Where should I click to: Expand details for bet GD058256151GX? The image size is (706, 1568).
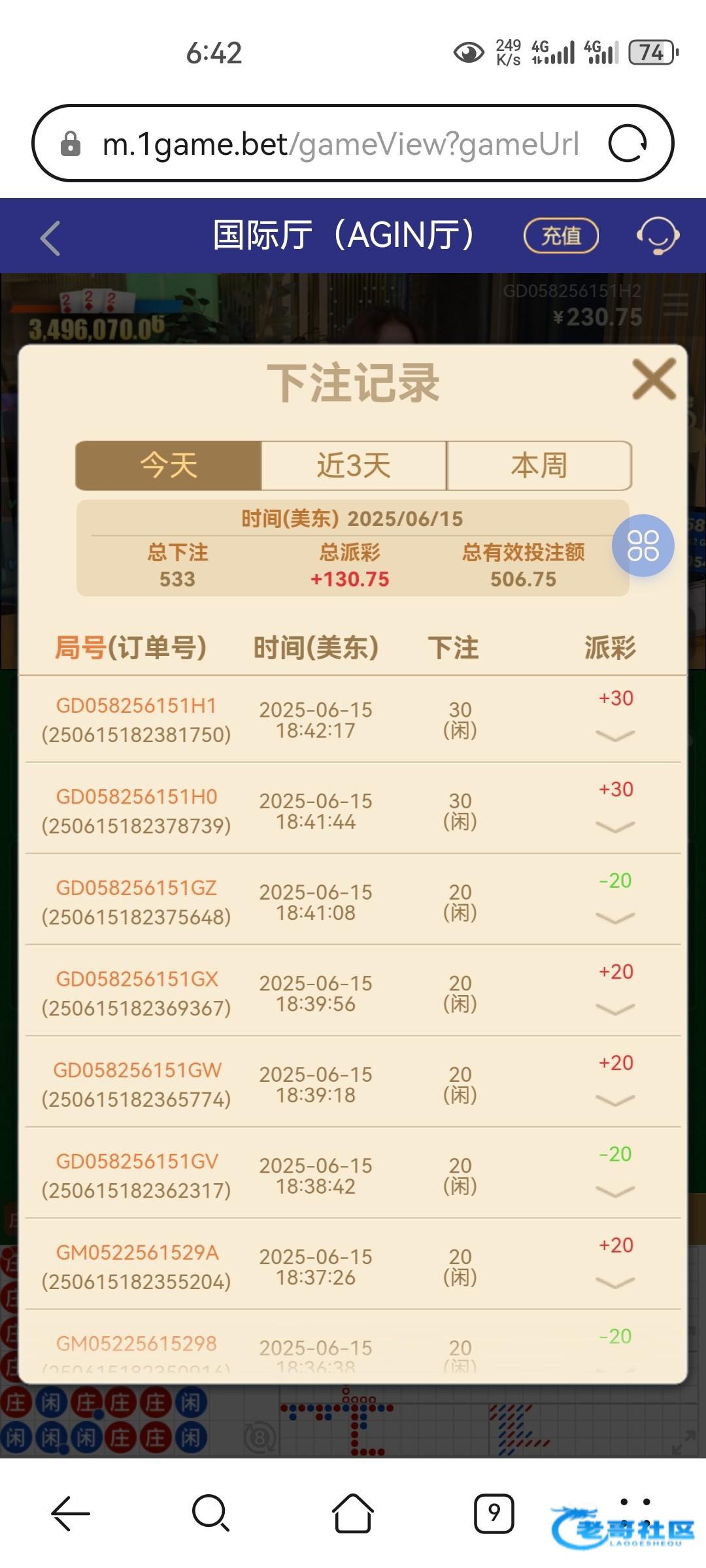click(x=615, y=1009)
